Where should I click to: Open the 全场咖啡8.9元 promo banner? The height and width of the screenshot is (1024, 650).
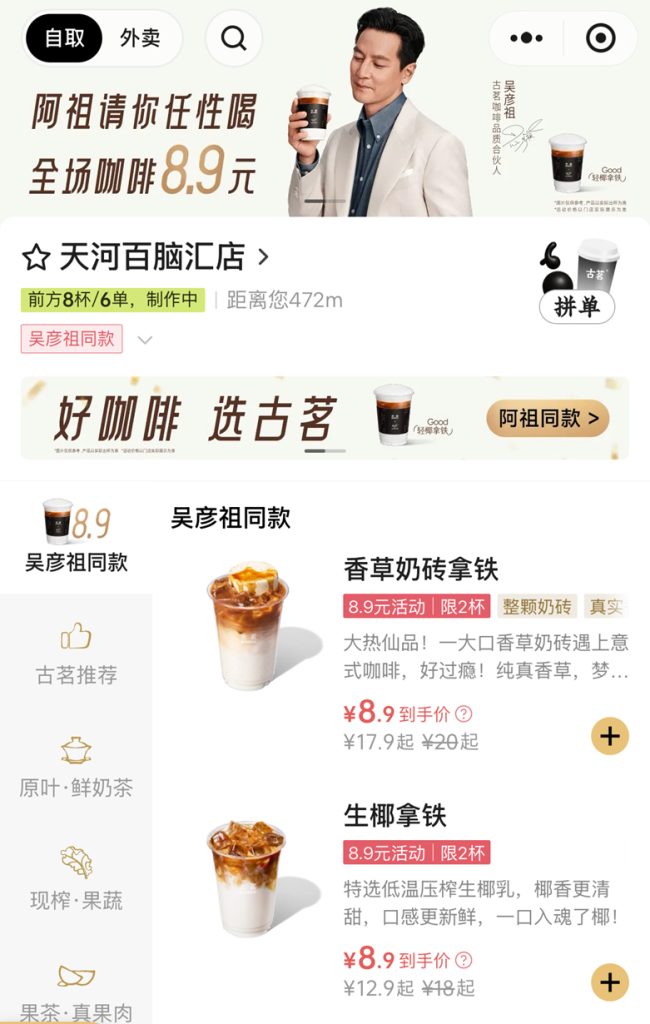tap(145, 145)
